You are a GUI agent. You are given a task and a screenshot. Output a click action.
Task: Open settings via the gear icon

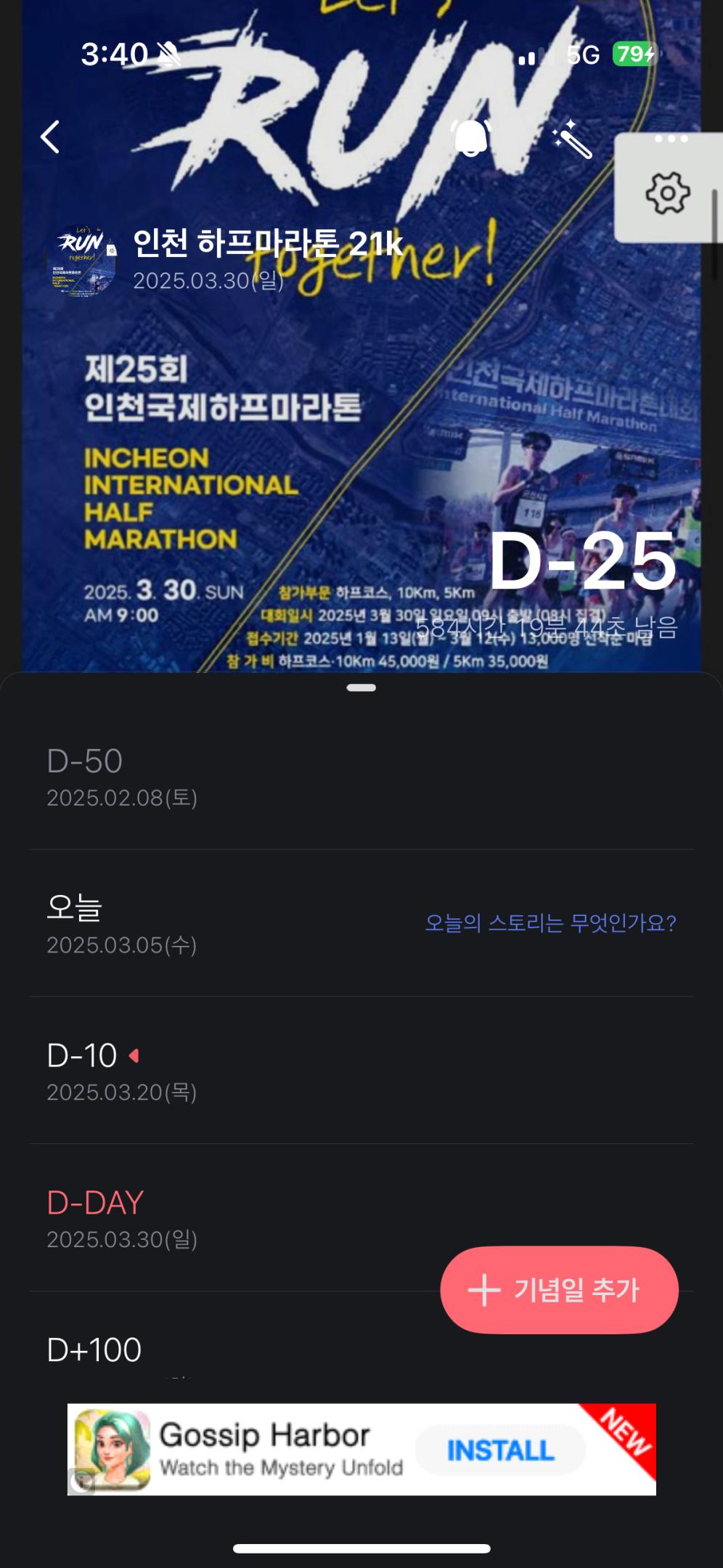click(x=667, y=192)
